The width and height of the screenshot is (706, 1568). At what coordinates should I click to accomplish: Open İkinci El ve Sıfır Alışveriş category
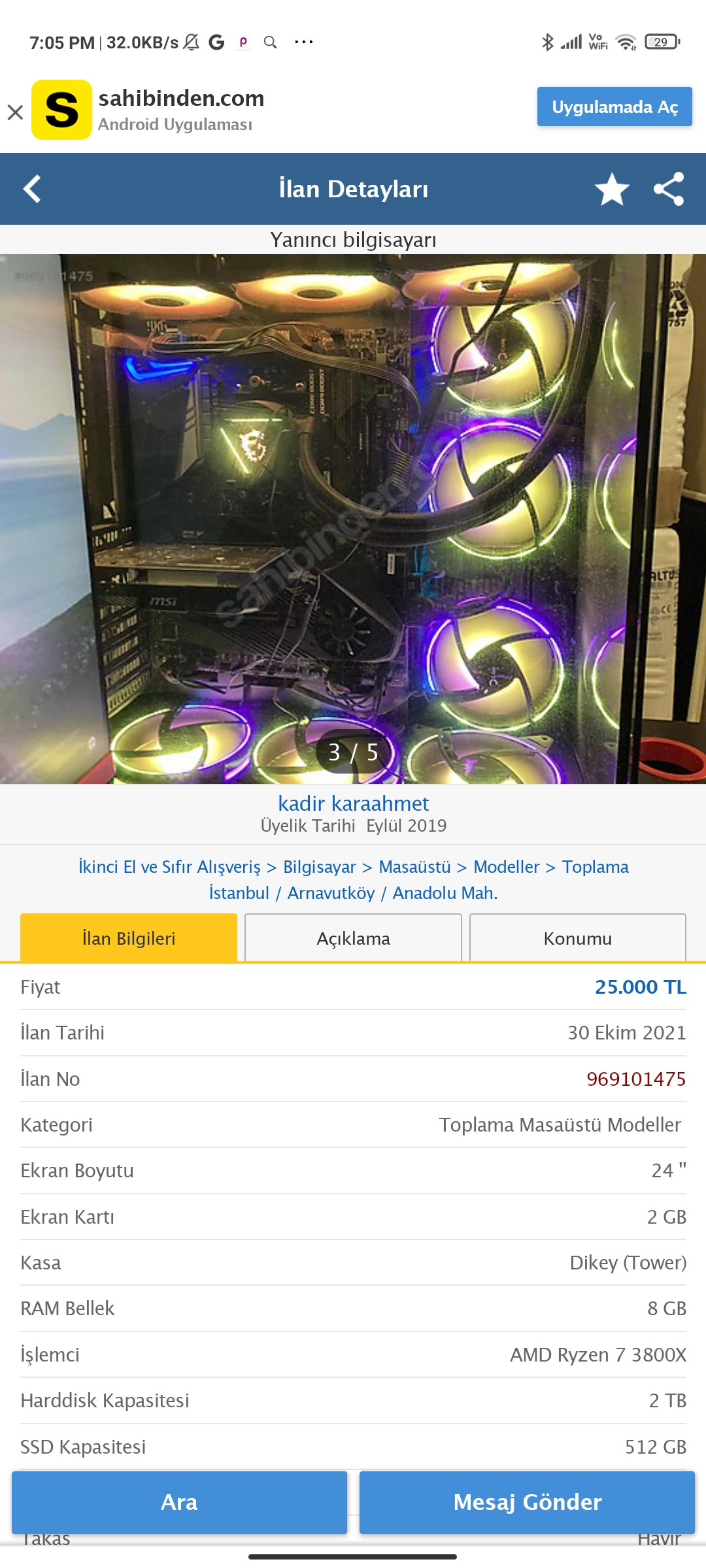click(169, 866)
